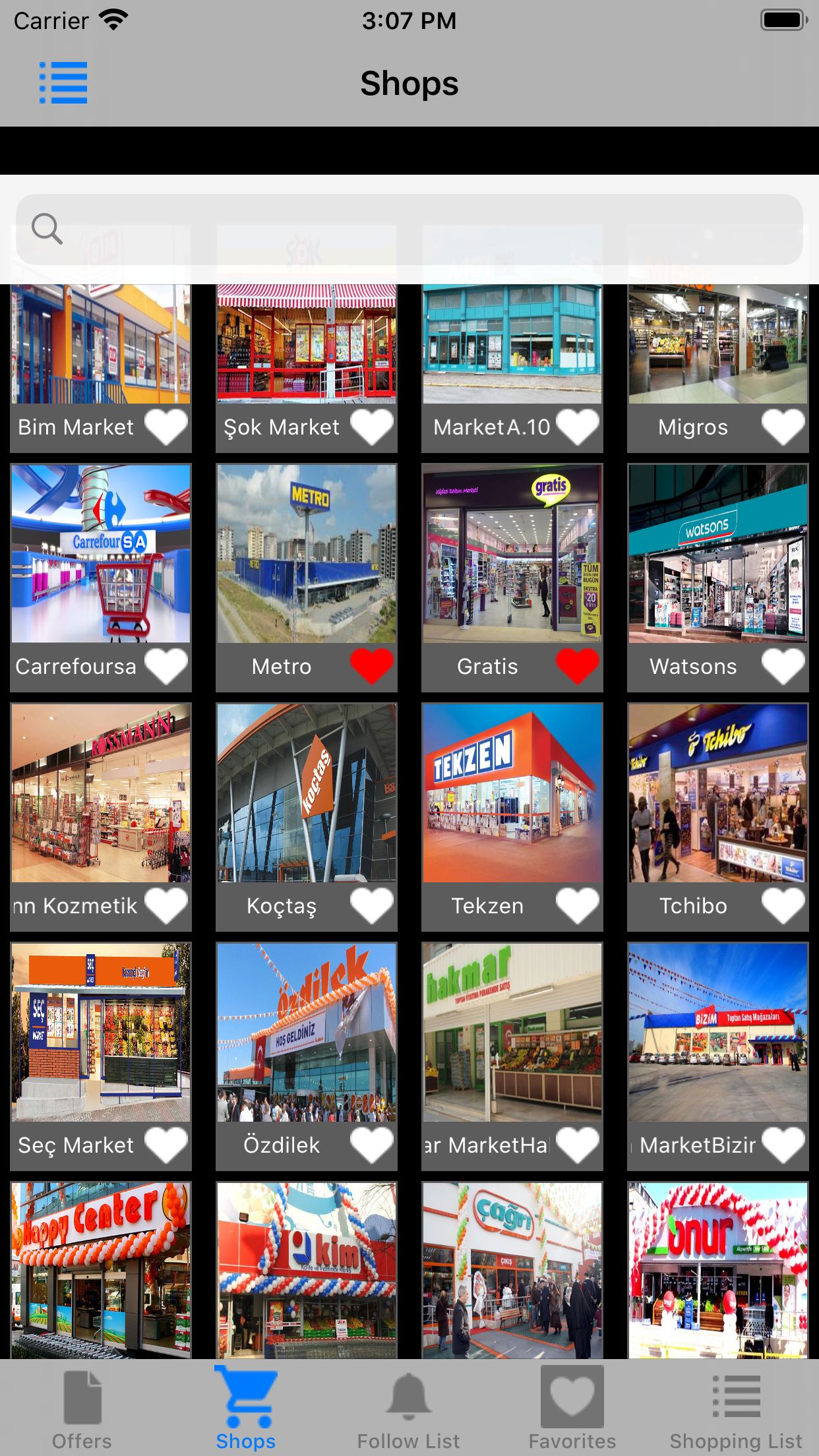Open the Carrefoursa shop
Screen dimensions: 819x1456
[x=101, y=578]
